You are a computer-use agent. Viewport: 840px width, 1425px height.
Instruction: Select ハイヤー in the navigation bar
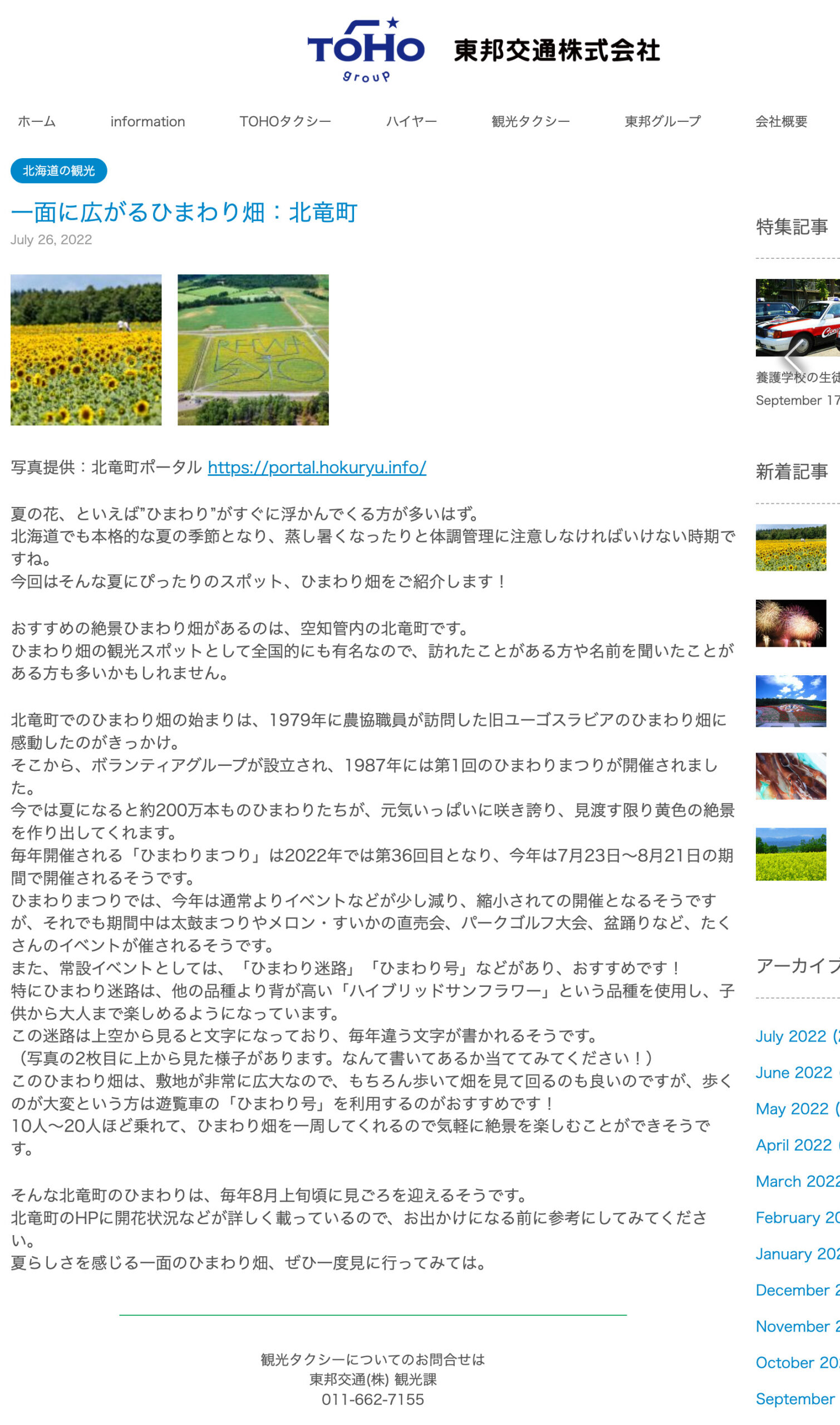coord(411,122)
